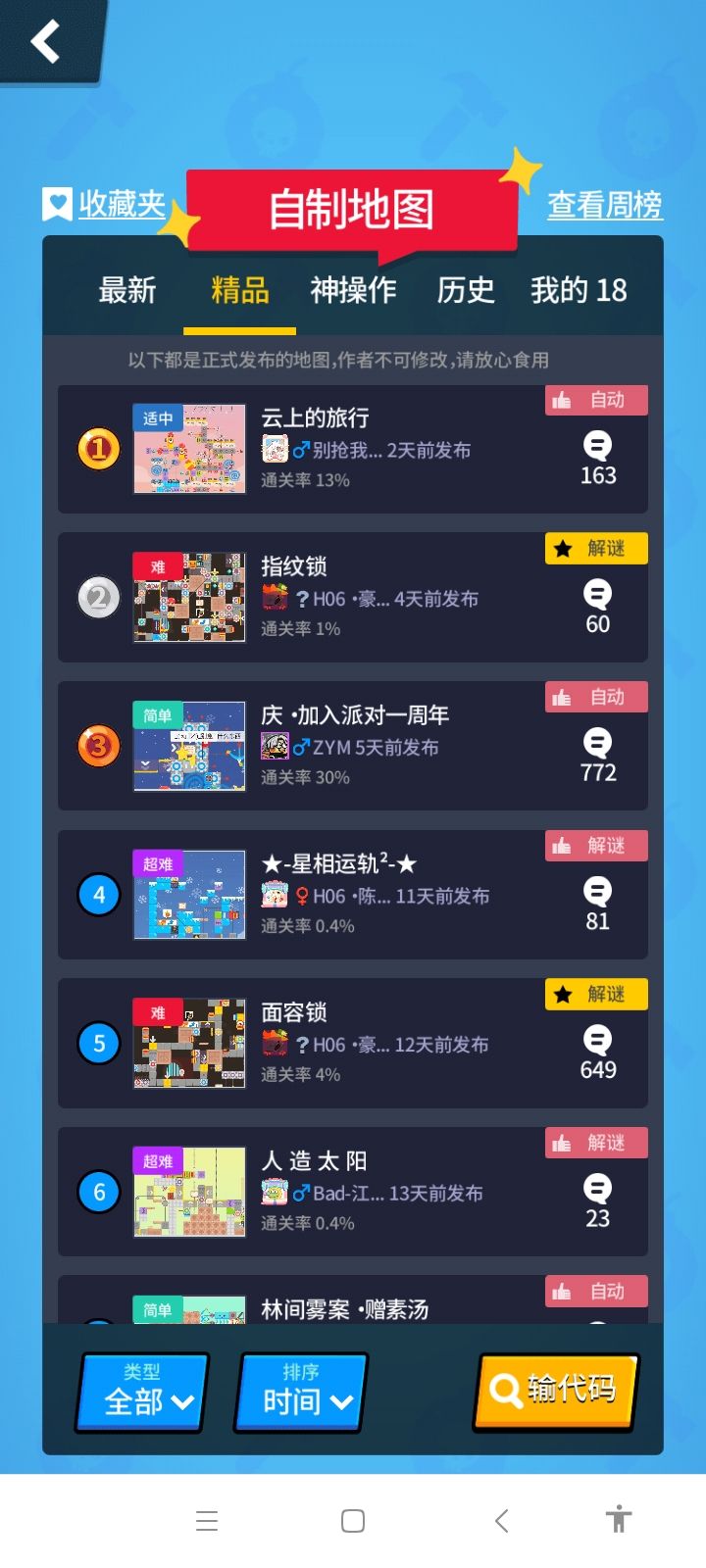The width and height of the screenshot is (706, 1568).
Task: Switch to the 最新 tab
Action: pos(126,290)
